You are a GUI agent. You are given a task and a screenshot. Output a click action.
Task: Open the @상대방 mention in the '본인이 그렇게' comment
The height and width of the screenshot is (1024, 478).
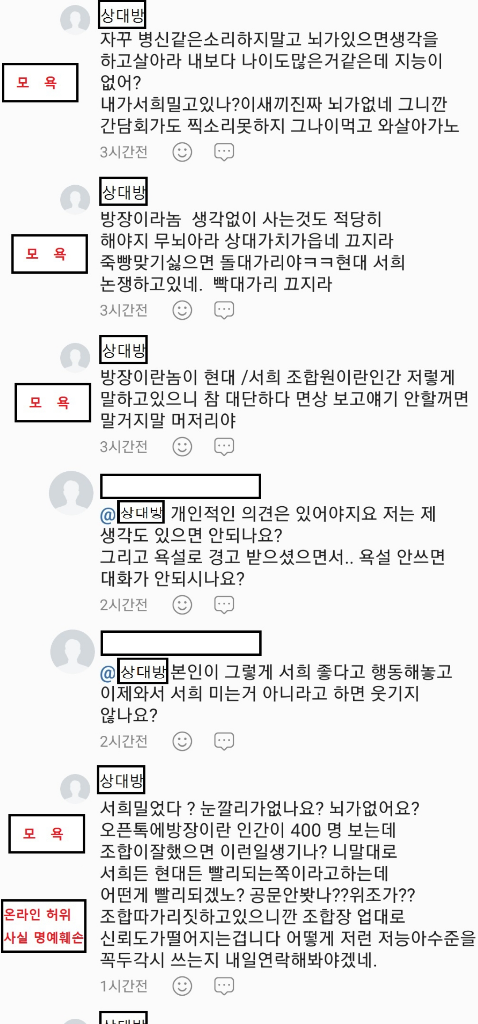(135, 671)
